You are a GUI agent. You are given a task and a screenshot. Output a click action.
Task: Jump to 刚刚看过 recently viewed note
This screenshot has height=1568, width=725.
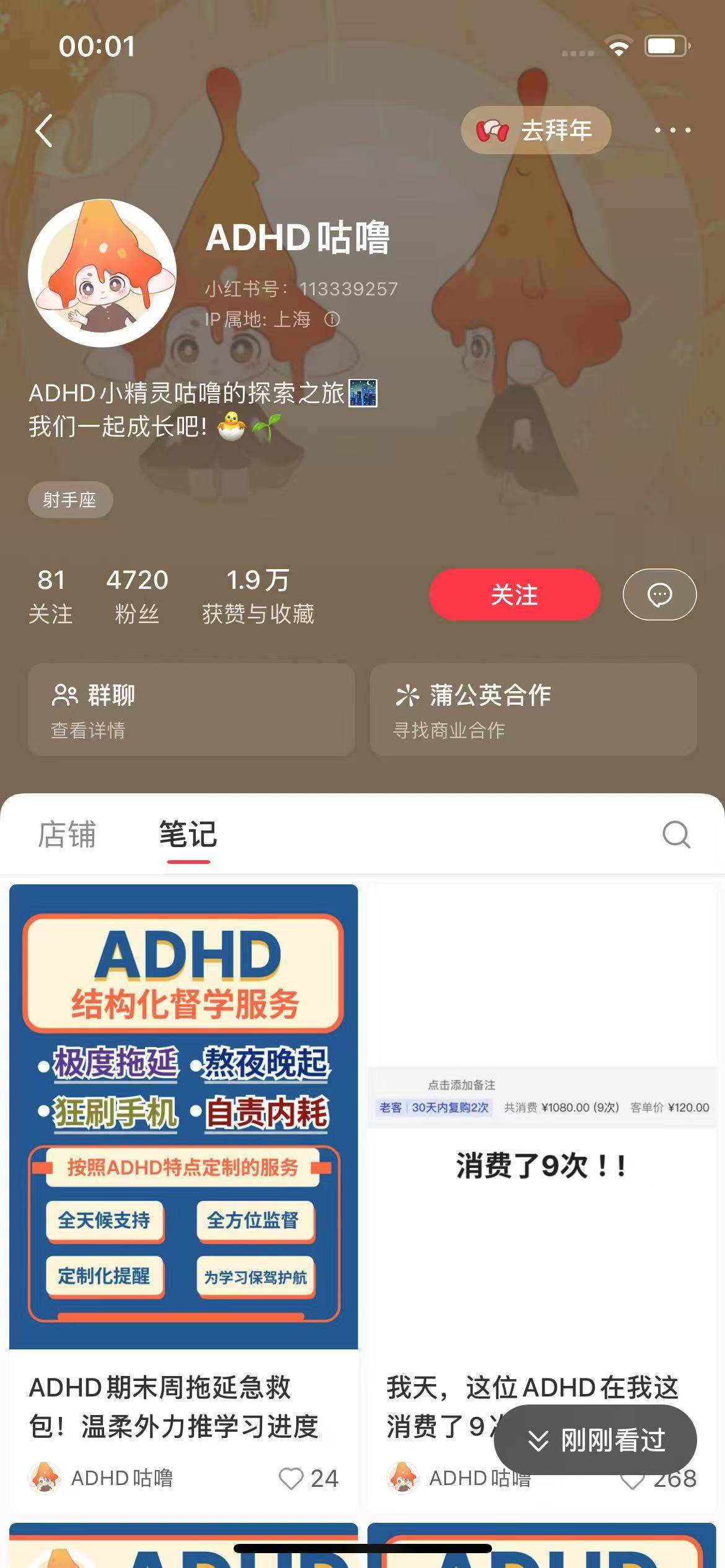pyautogui.click(x=595, y=1440)
